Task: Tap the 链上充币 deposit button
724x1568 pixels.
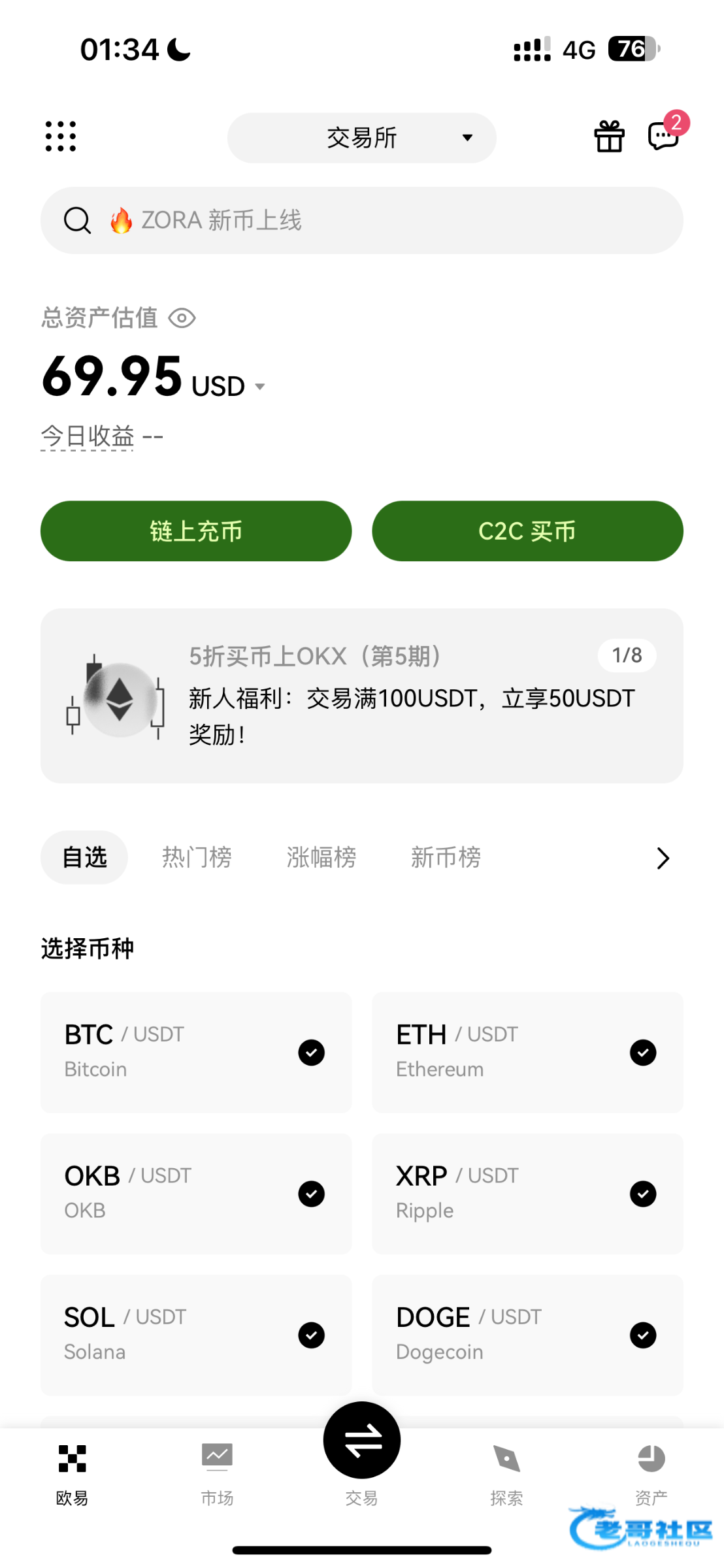Action: [196, 531]
